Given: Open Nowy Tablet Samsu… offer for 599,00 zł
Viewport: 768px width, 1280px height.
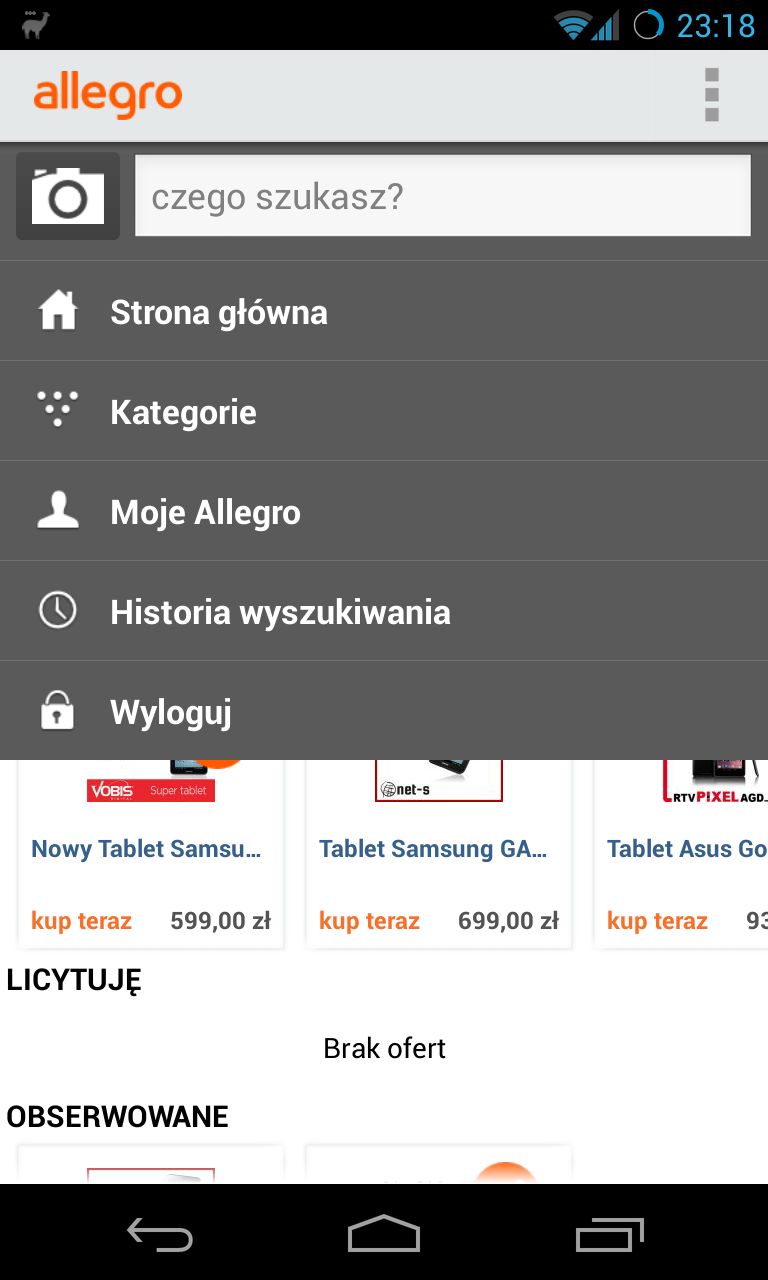Looking at the screenshot, I should point(151,854).
